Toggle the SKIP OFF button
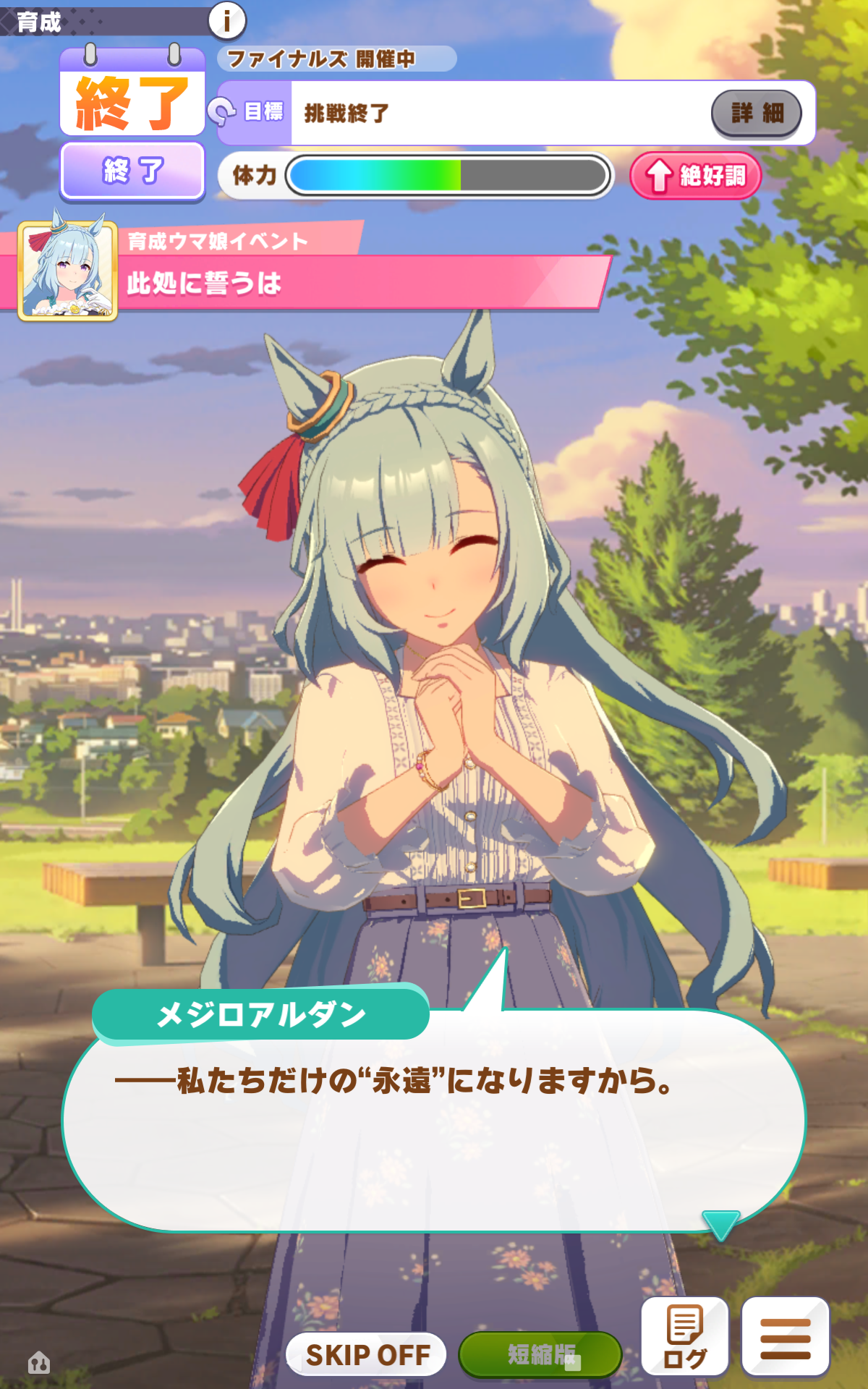Image resolution: width=868 pixels, height=1389 pixels. [x=366, y=1354]
